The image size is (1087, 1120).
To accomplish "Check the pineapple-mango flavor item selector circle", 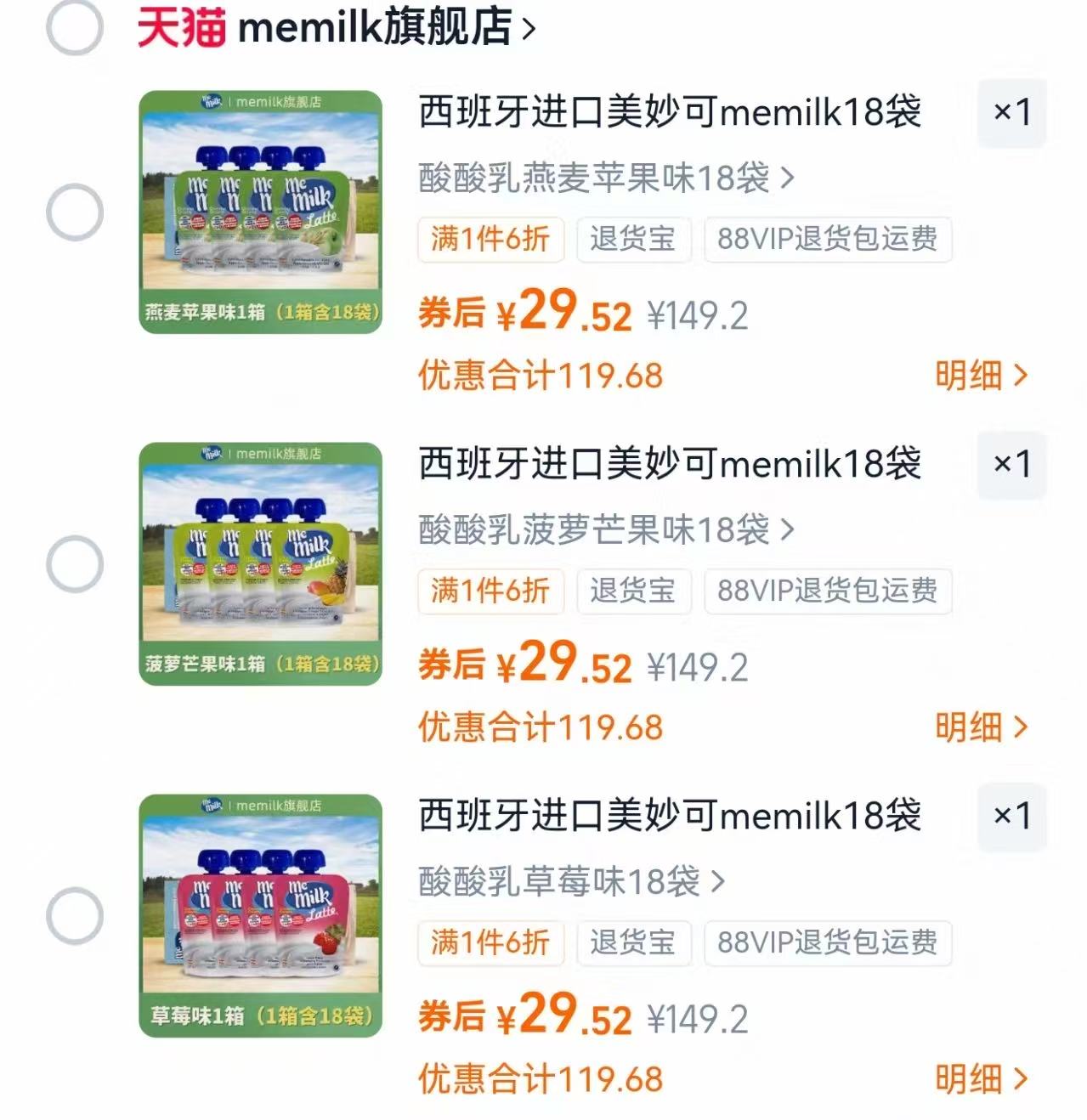I will click(75, 561).
